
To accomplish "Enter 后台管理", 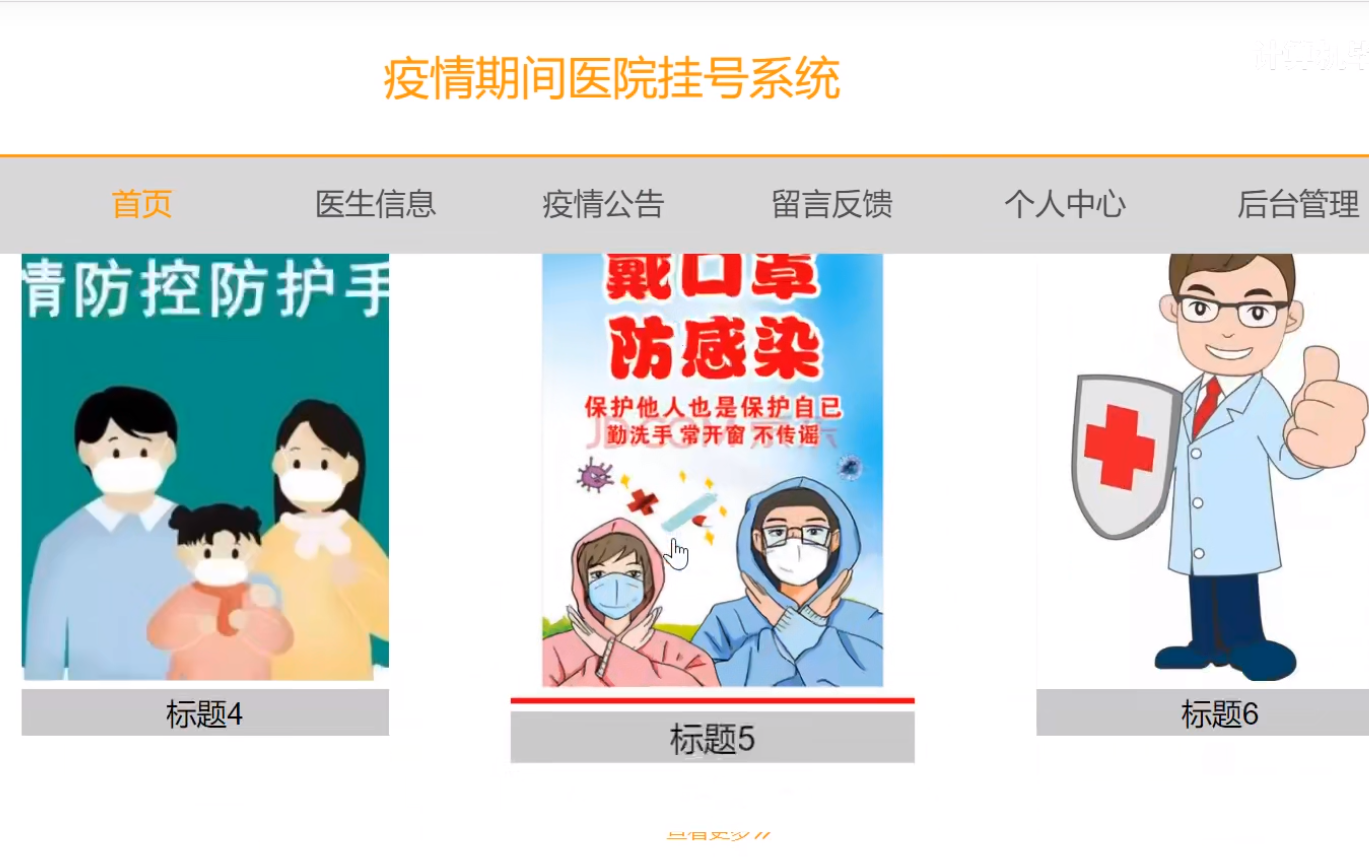I will [x=1298, y=204].
